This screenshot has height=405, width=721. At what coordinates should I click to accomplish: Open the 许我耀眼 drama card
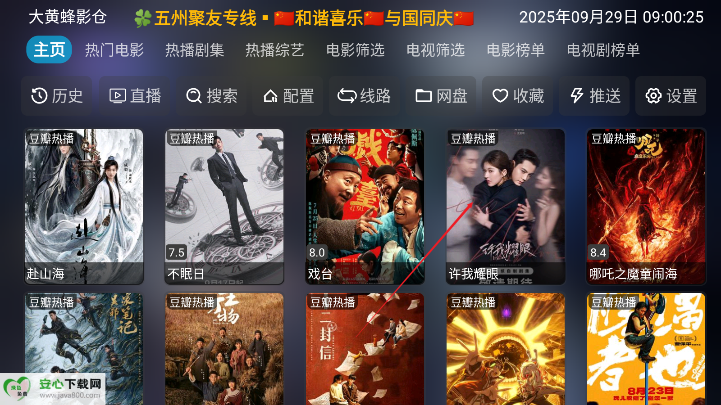tap(505, 206)
